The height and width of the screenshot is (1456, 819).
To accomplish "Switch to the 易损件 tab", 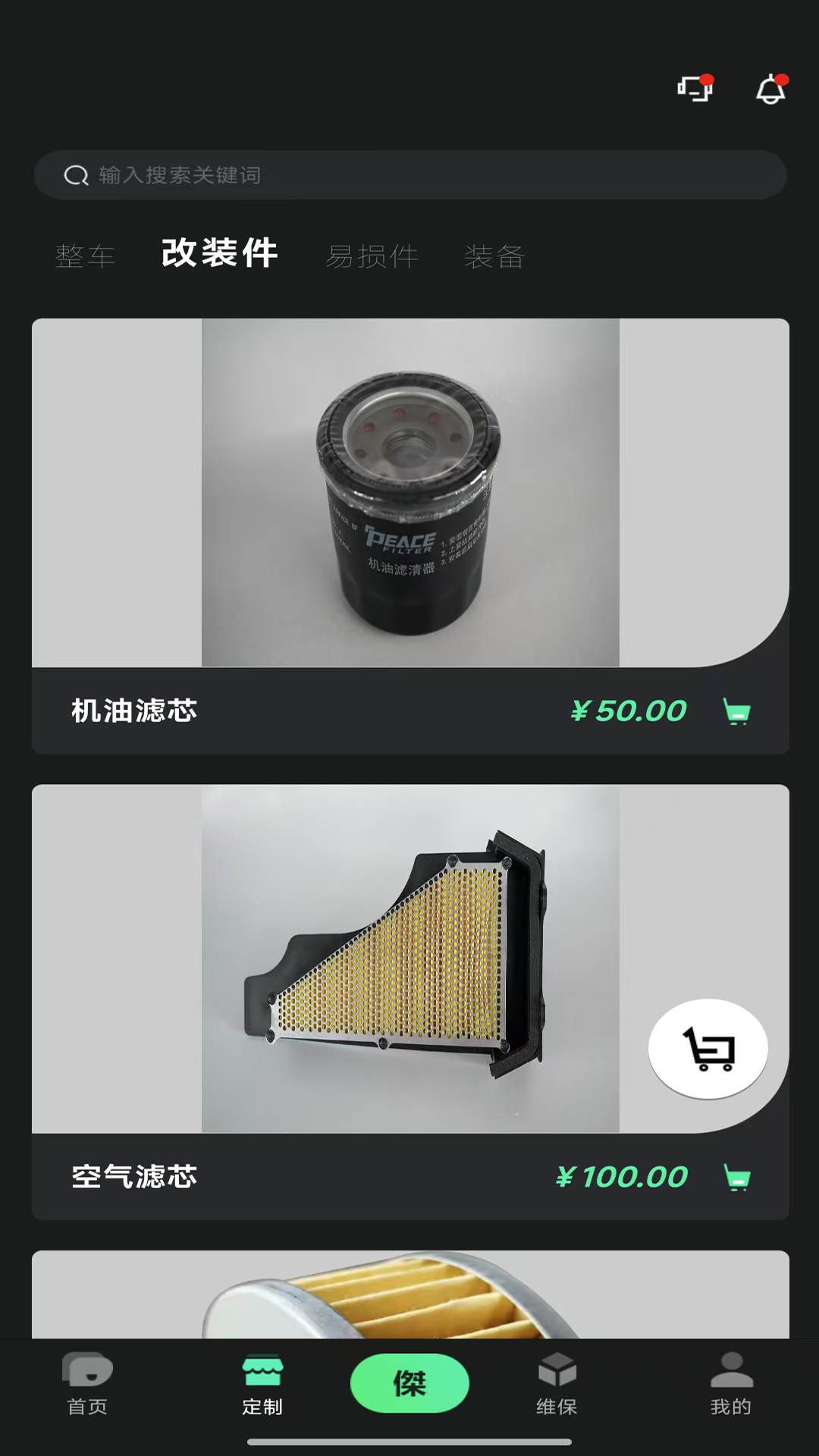I will point(372,256).
